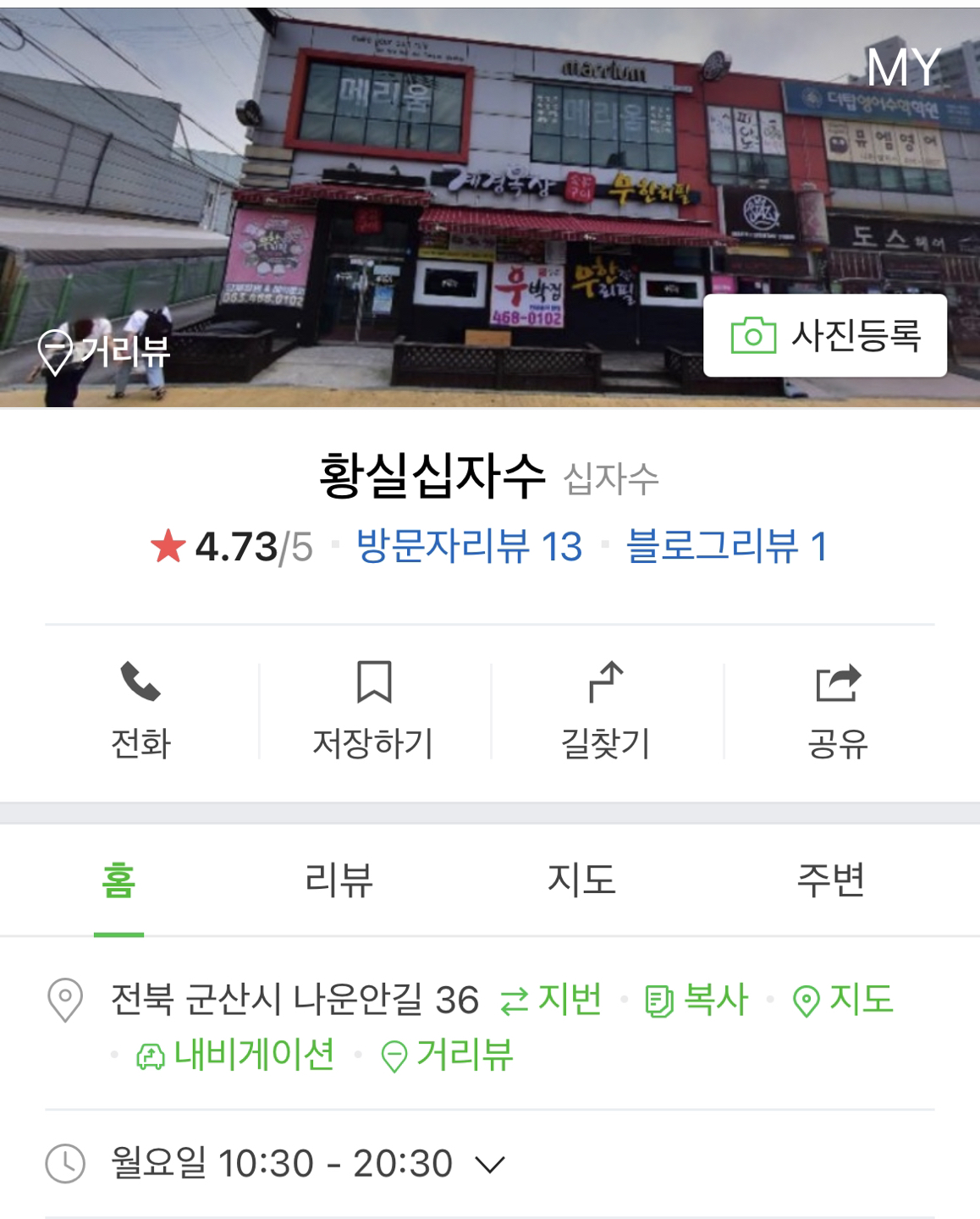980x1219 pixels.
Task: Select the 홈 tab
Action: pos(118,880)
